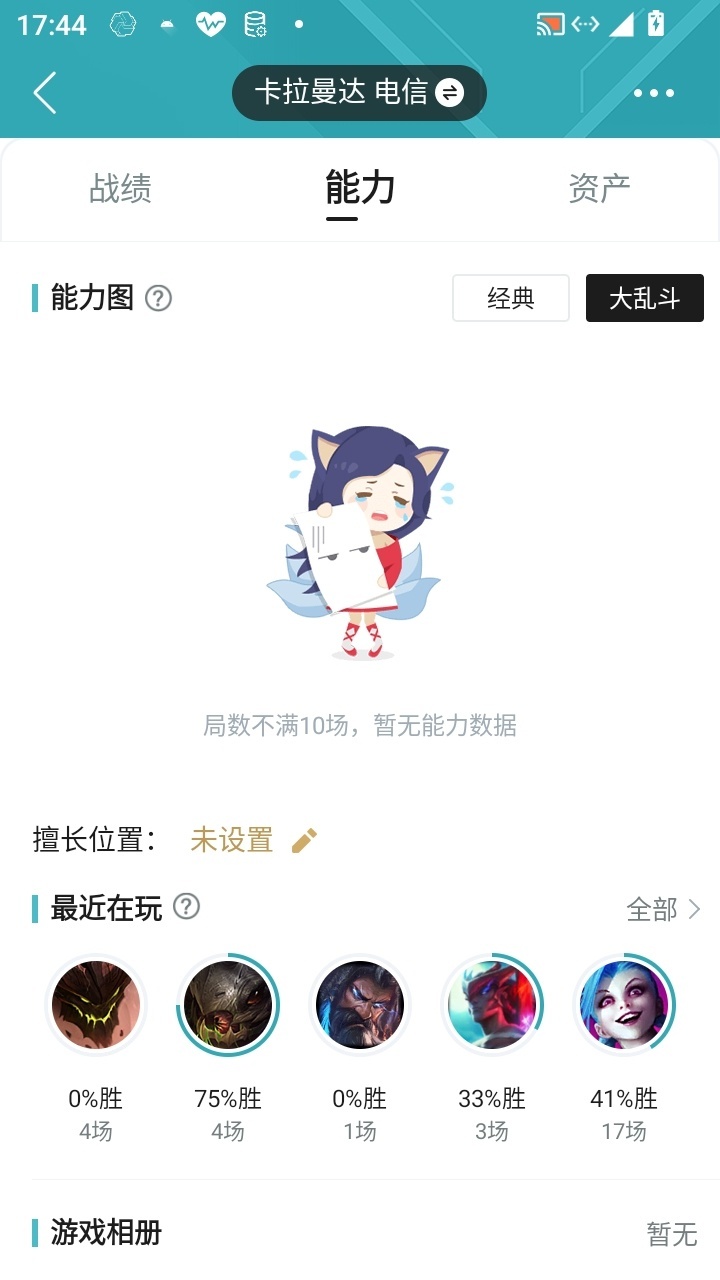Select the 大乱斗 ability chart mode
The width and height of the screenshot is (720, 1280).
(x=645, y=298)
